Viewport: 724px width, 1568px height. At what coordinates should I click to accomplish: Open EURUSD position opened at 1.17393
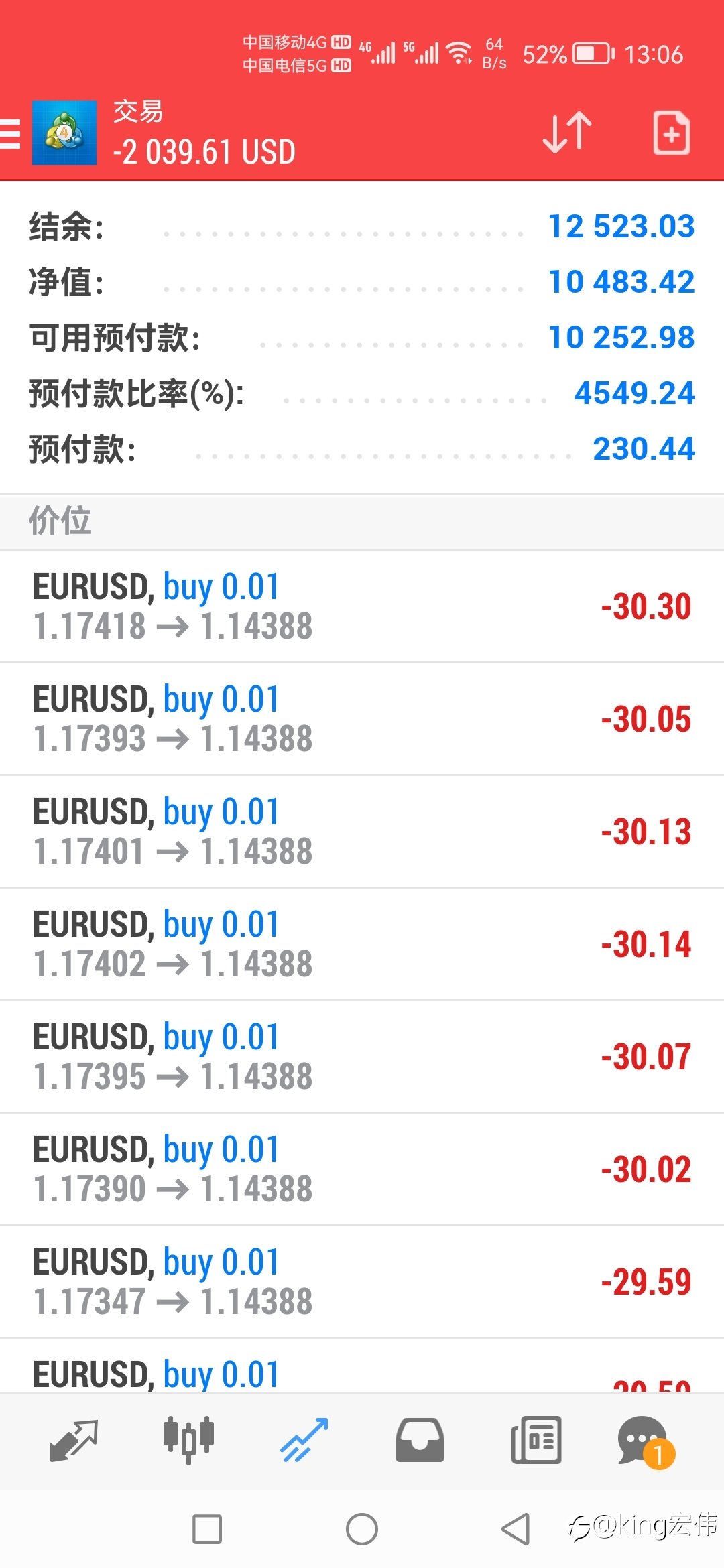(x=362, y=719)
